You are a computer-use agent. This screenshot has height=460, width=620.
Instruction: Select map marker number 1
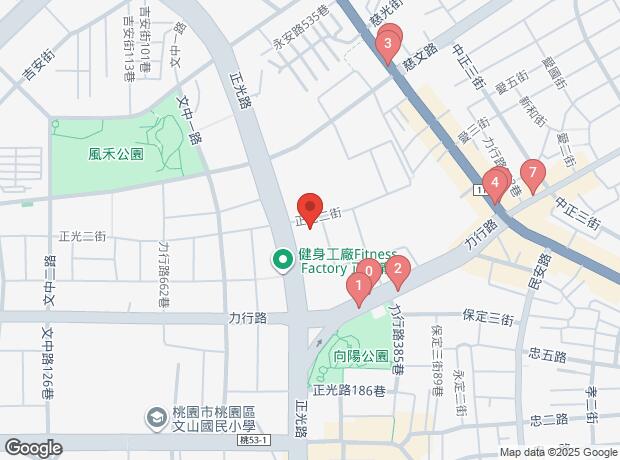[x=356, y=285]
